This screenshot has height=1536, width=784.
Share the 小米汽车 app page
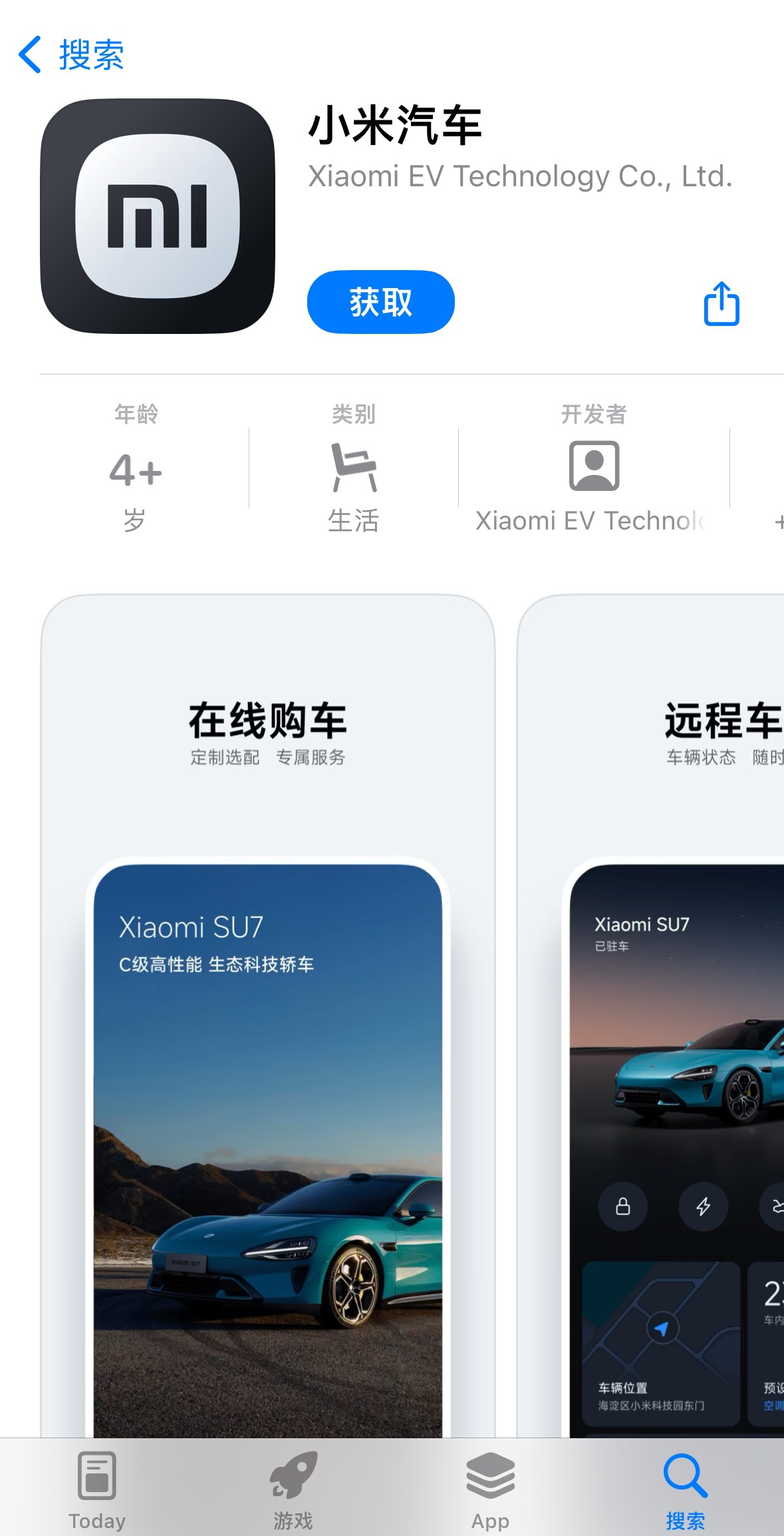721,304
